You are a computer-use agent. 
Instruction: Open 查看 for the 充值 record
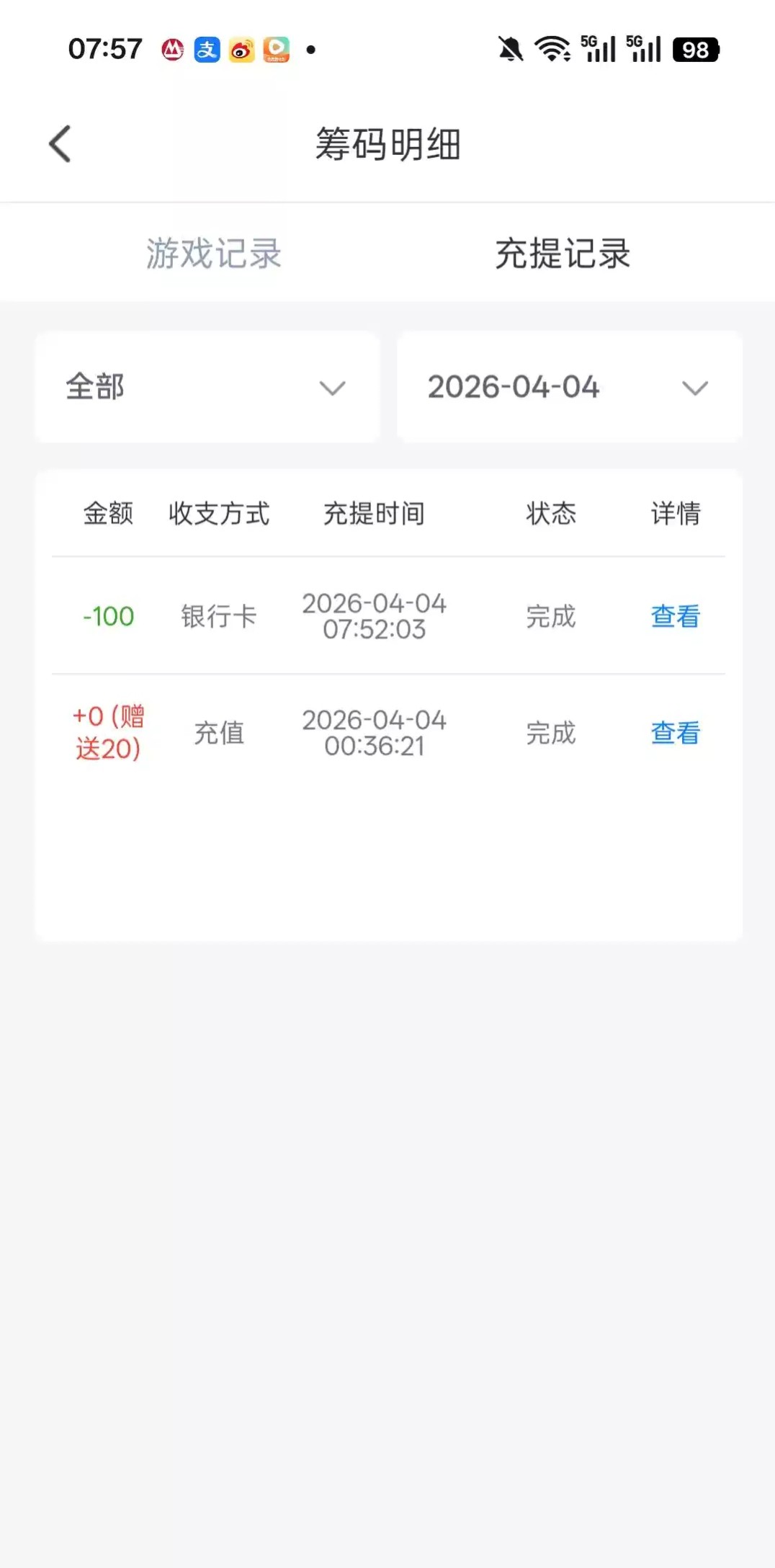(x=675, y=734)
